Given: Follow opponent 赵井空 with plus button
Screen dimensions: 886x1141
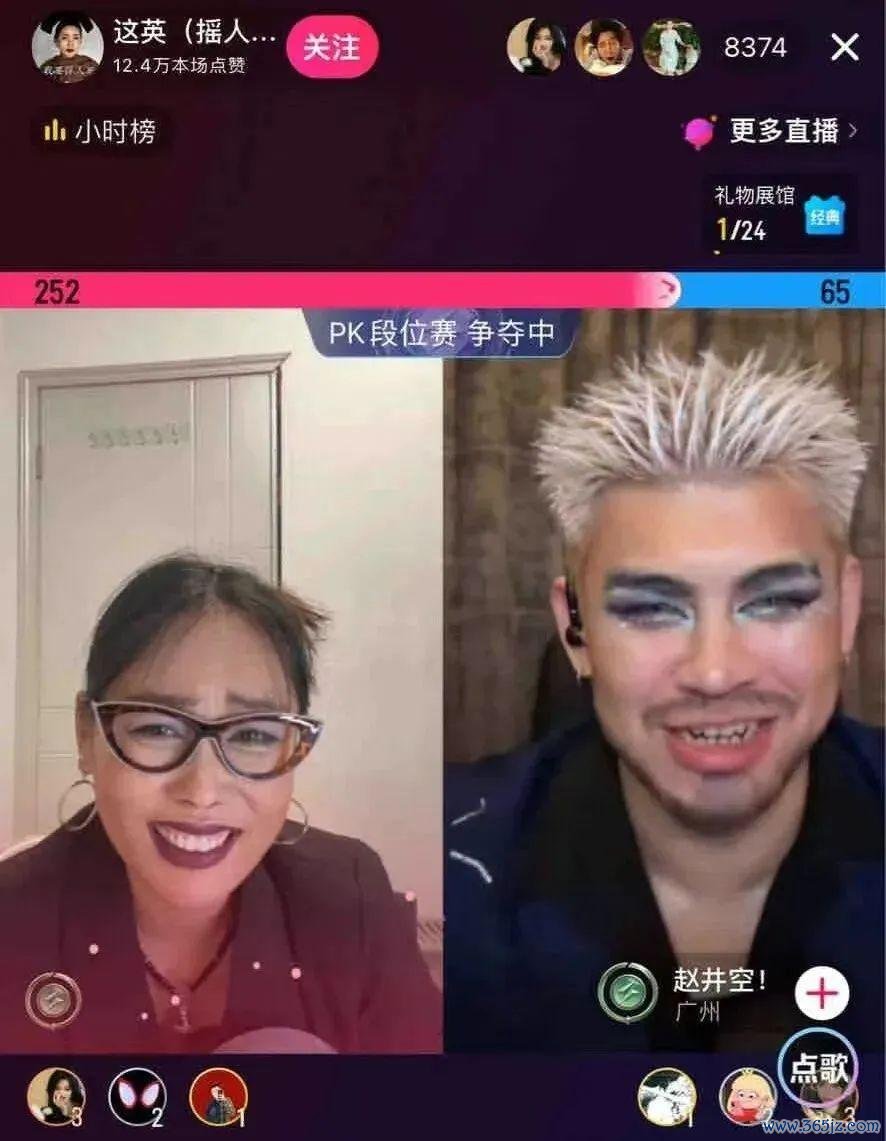Looking at the screenshot, I should pos(822,993).
